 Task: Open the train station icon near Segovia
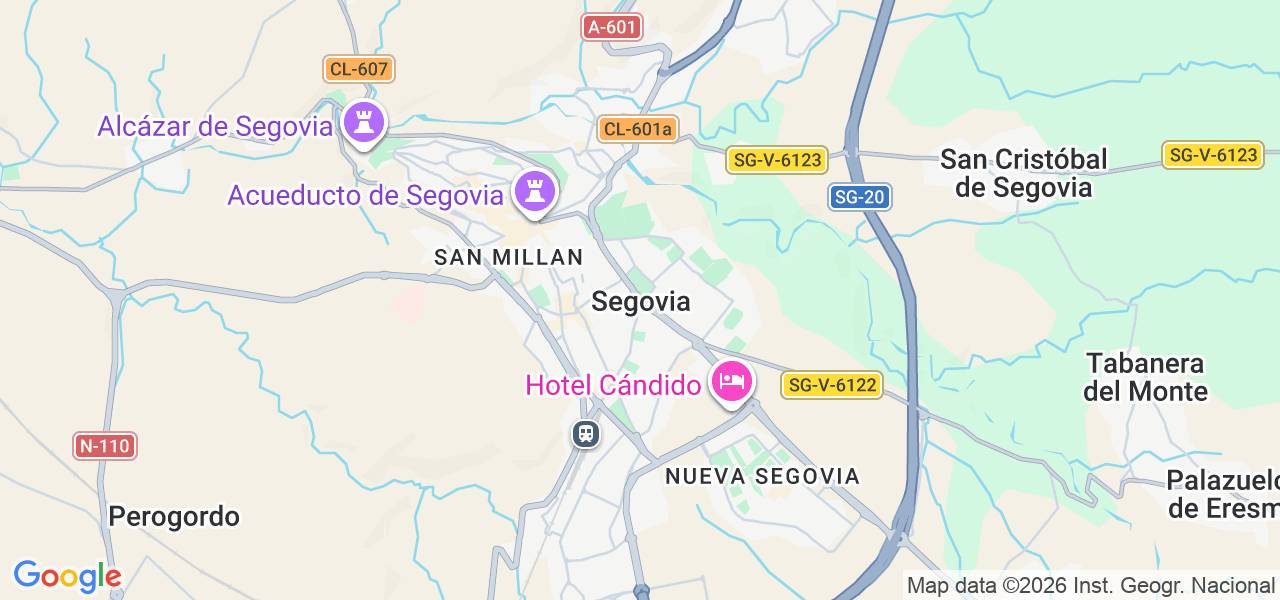(x=586, y=434)
